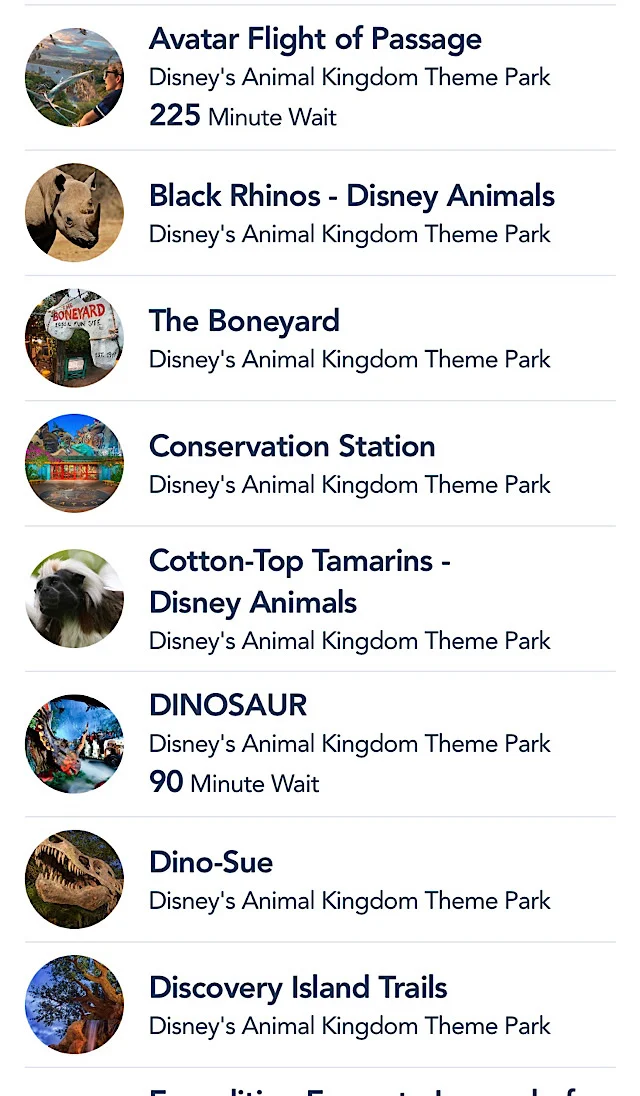Open Cotton-Top Tamarins - Disney Animals
The width and height of the screenshot is (640, 1096).
320,599
